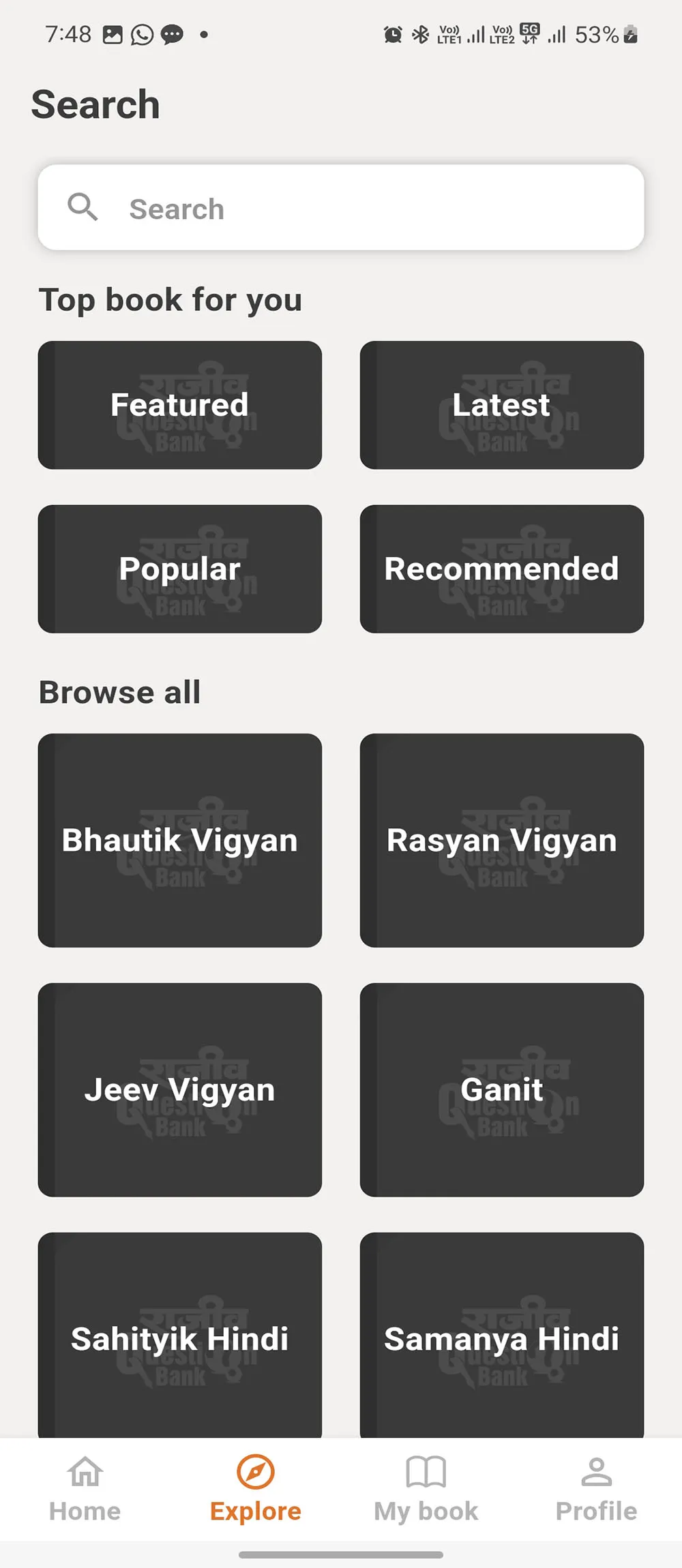Browse the Popular books card
This screenshot has width=682, height=1568.
click(x=180, y=569)
